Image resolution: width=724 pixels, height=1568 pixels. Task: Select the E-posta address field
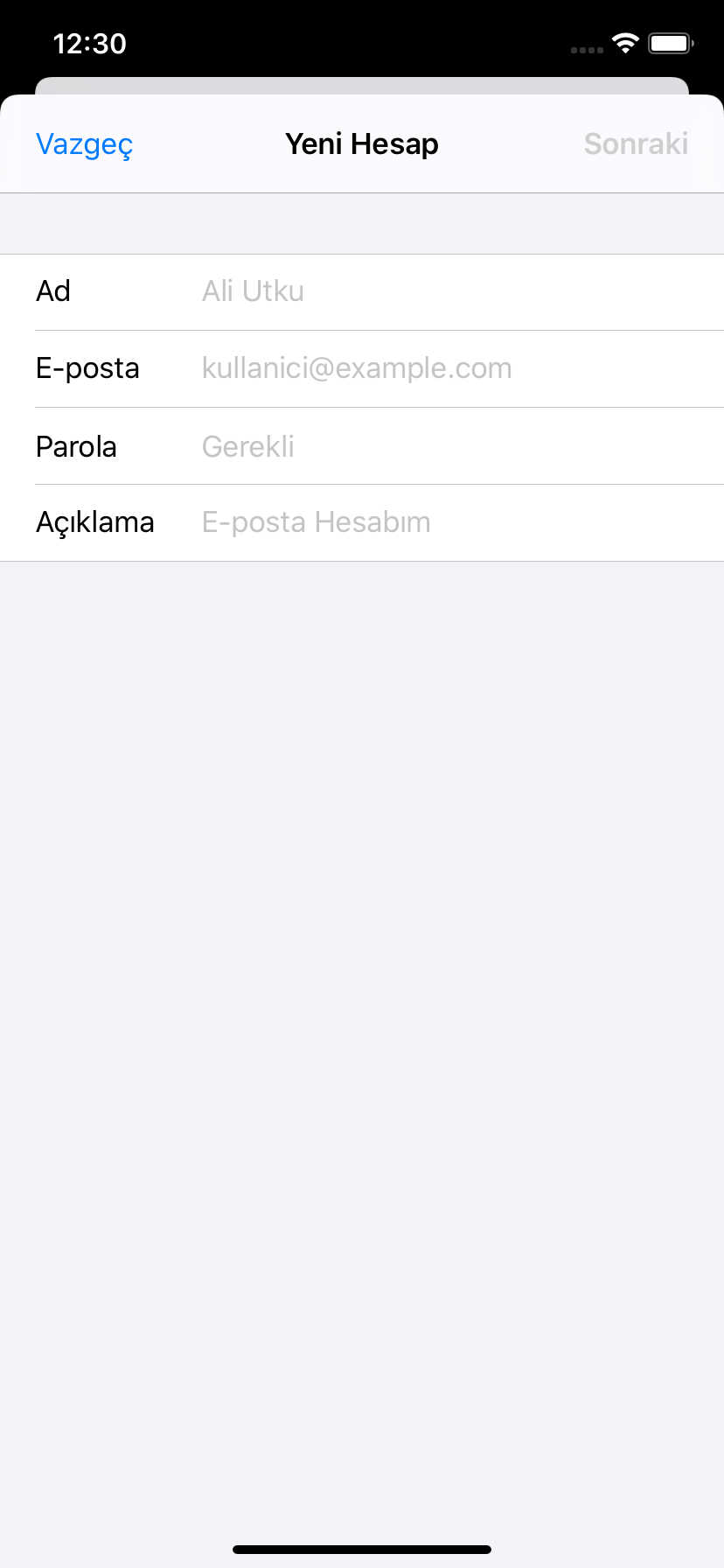[x=455, y=368]
